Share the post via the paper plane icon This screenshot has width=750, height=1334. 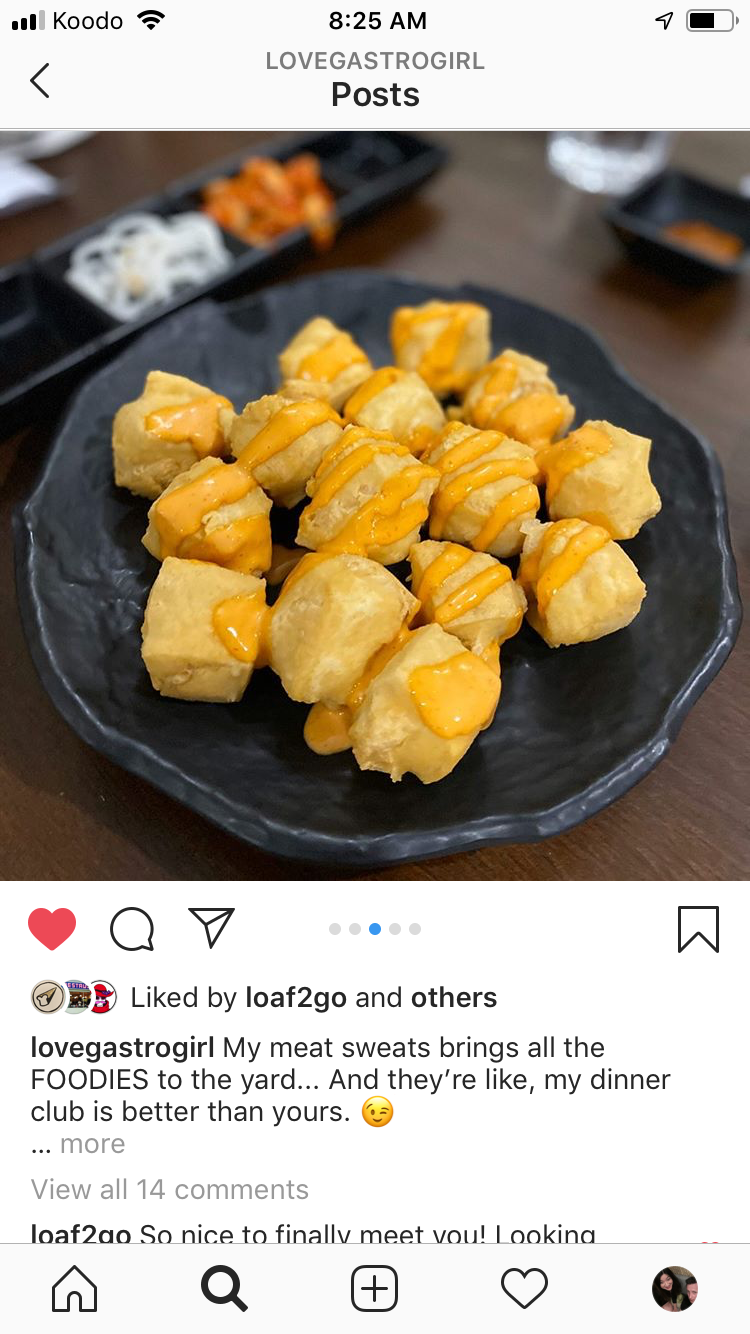coord(210,928)
